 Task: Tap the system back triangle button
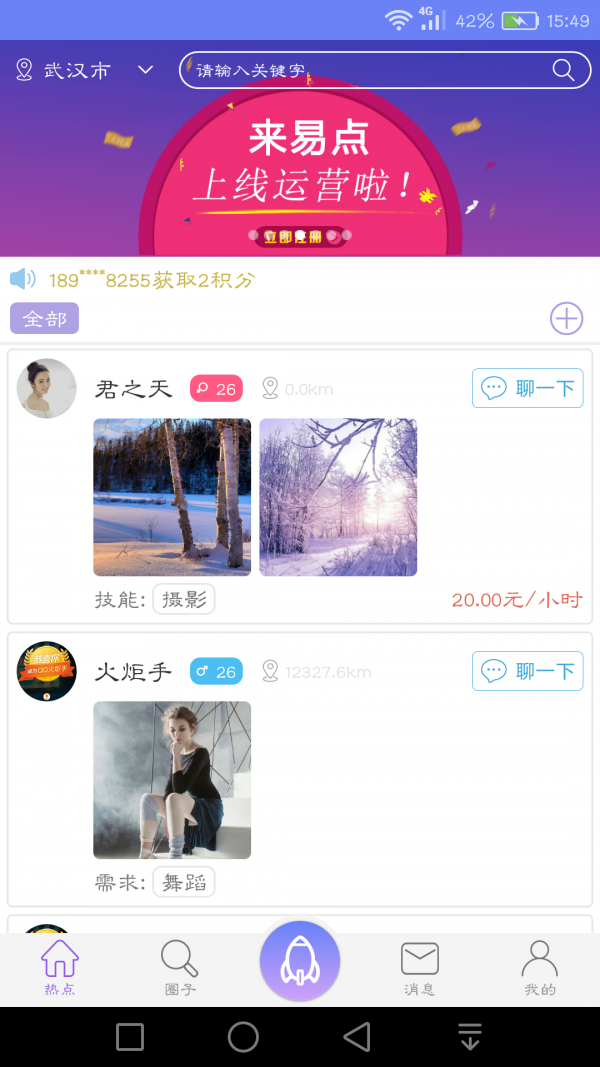point(357,1037)
